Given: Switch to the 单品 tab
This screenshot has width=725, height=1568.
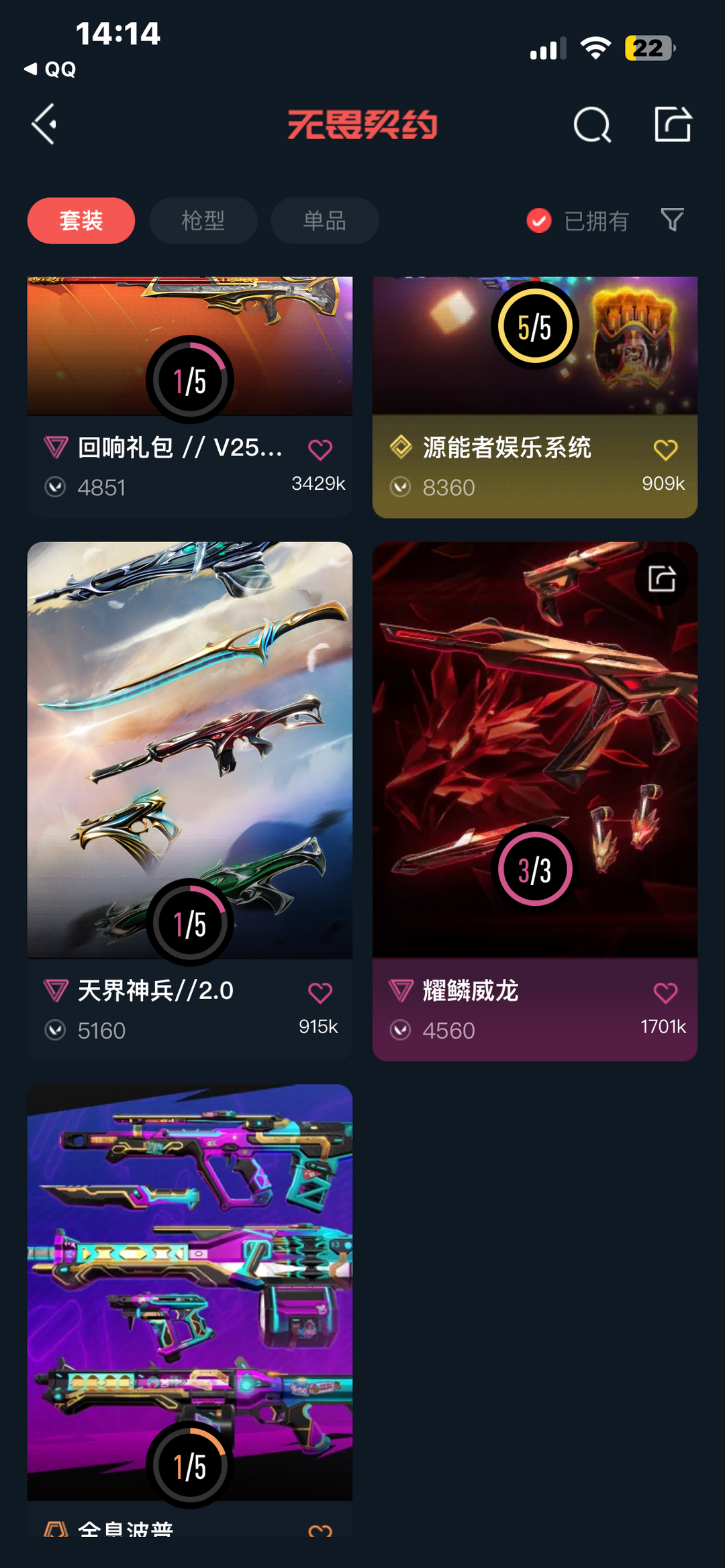Looking at the screenshot, I should point(324,220).
